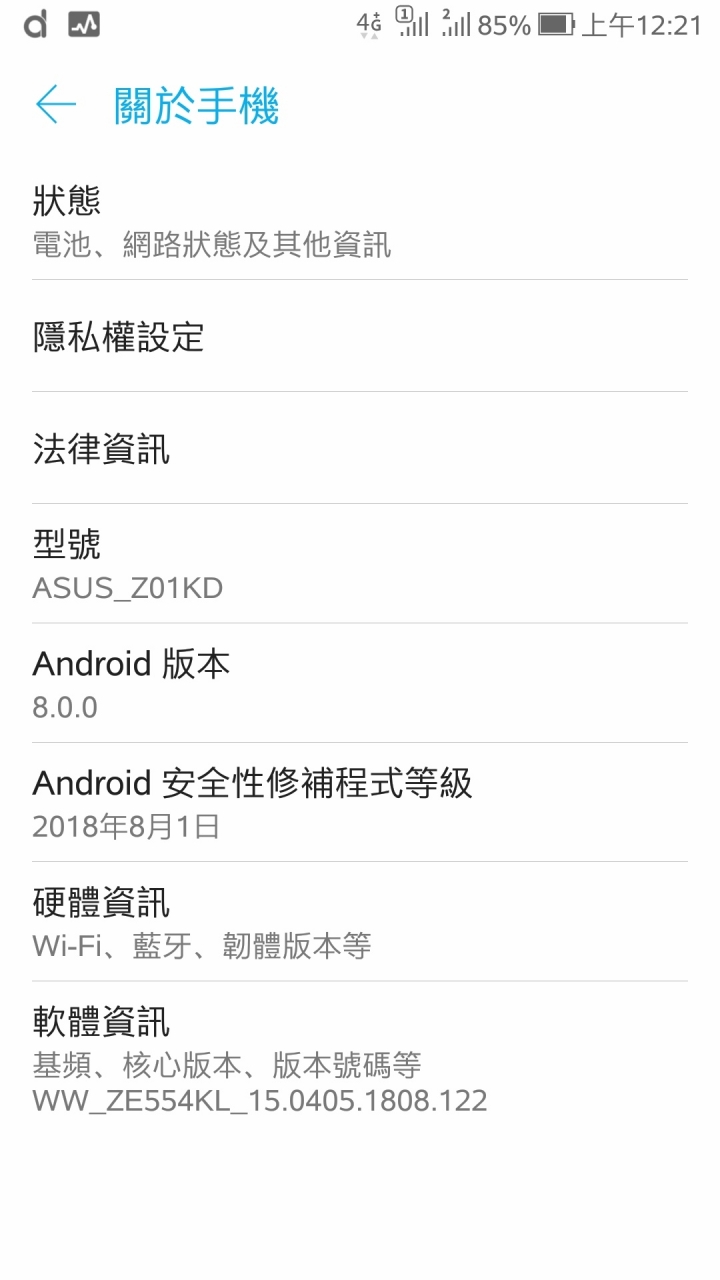Tap Android 安全性修補程式等級 row
Screen dimensions: 720x1280
pos(360,802)
